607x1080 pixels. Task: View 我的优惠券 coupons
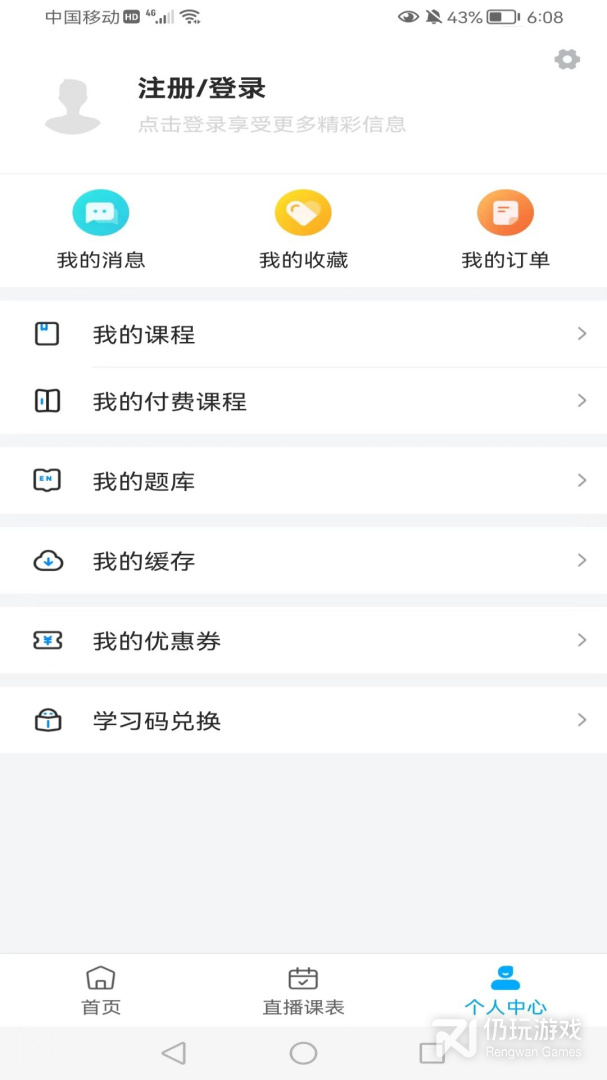[303, 641]
